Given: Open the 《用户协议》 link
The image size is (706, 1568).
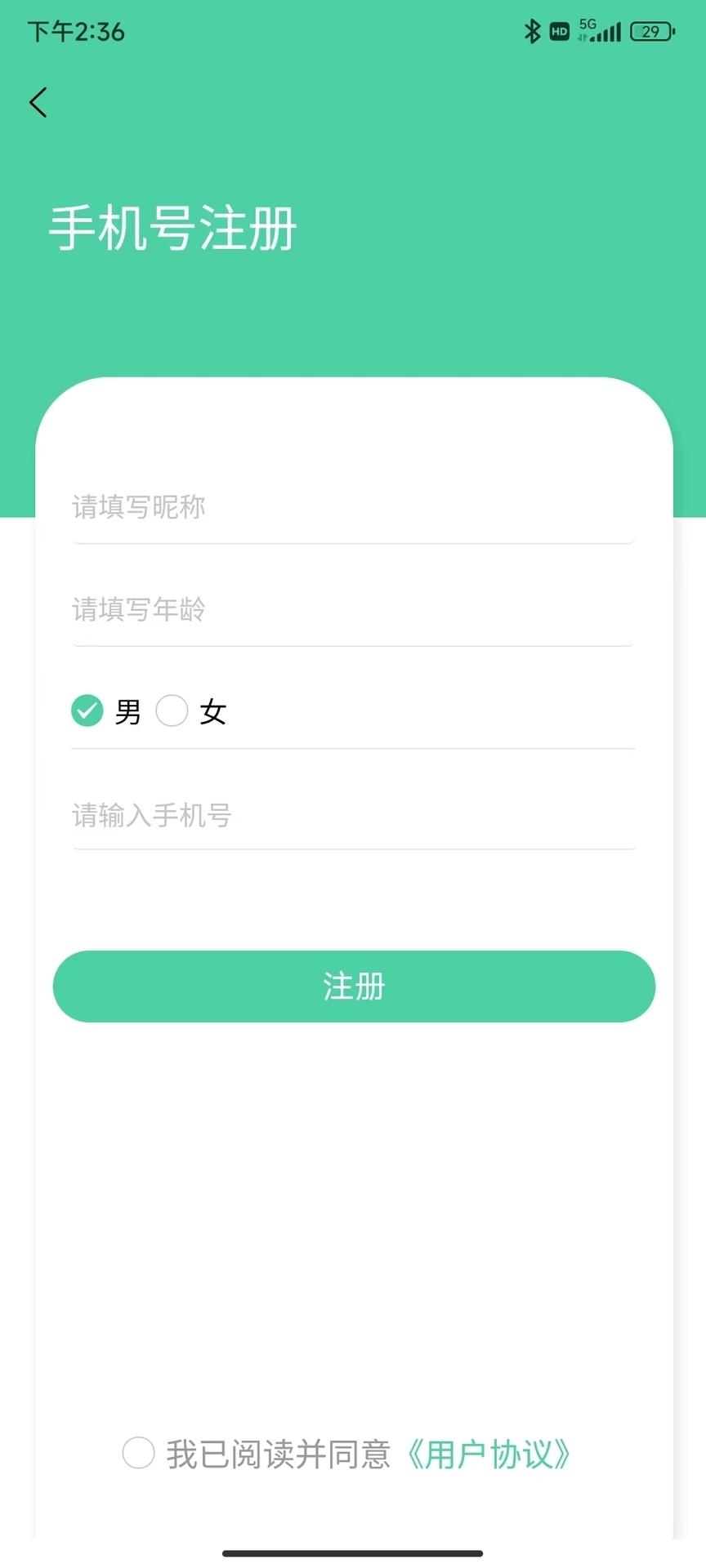Looking at the screenshot, I should [489, 1454].
